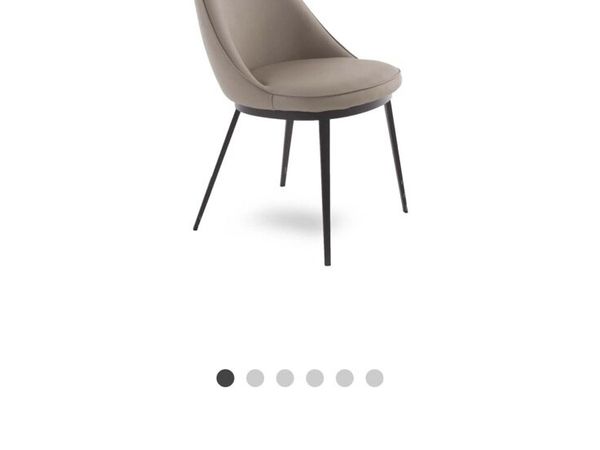Show the fourth image via page dot

pyautogui.click(x=315, y=378)
